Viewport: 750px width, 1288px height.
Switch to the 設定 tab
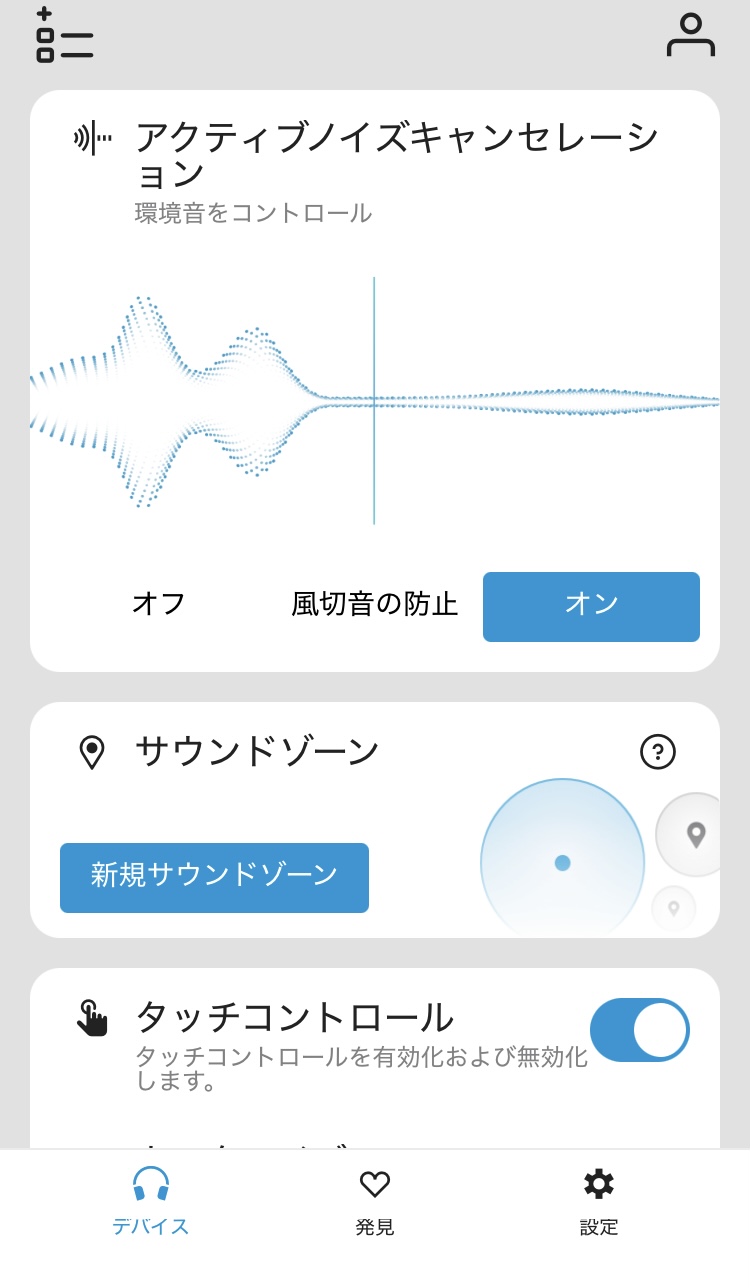click(x=599, y=1203)
